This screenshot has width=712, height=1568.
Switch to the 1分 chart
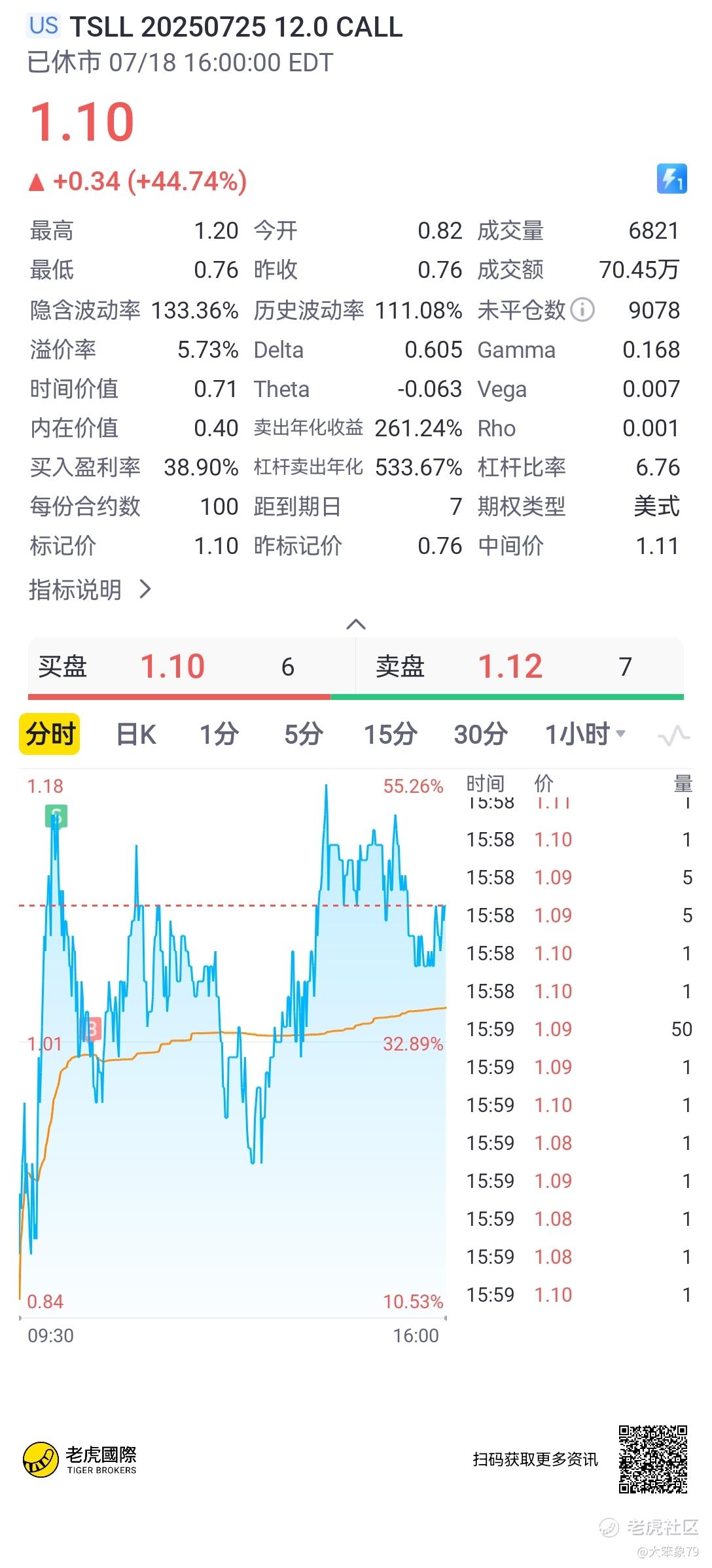219,734
